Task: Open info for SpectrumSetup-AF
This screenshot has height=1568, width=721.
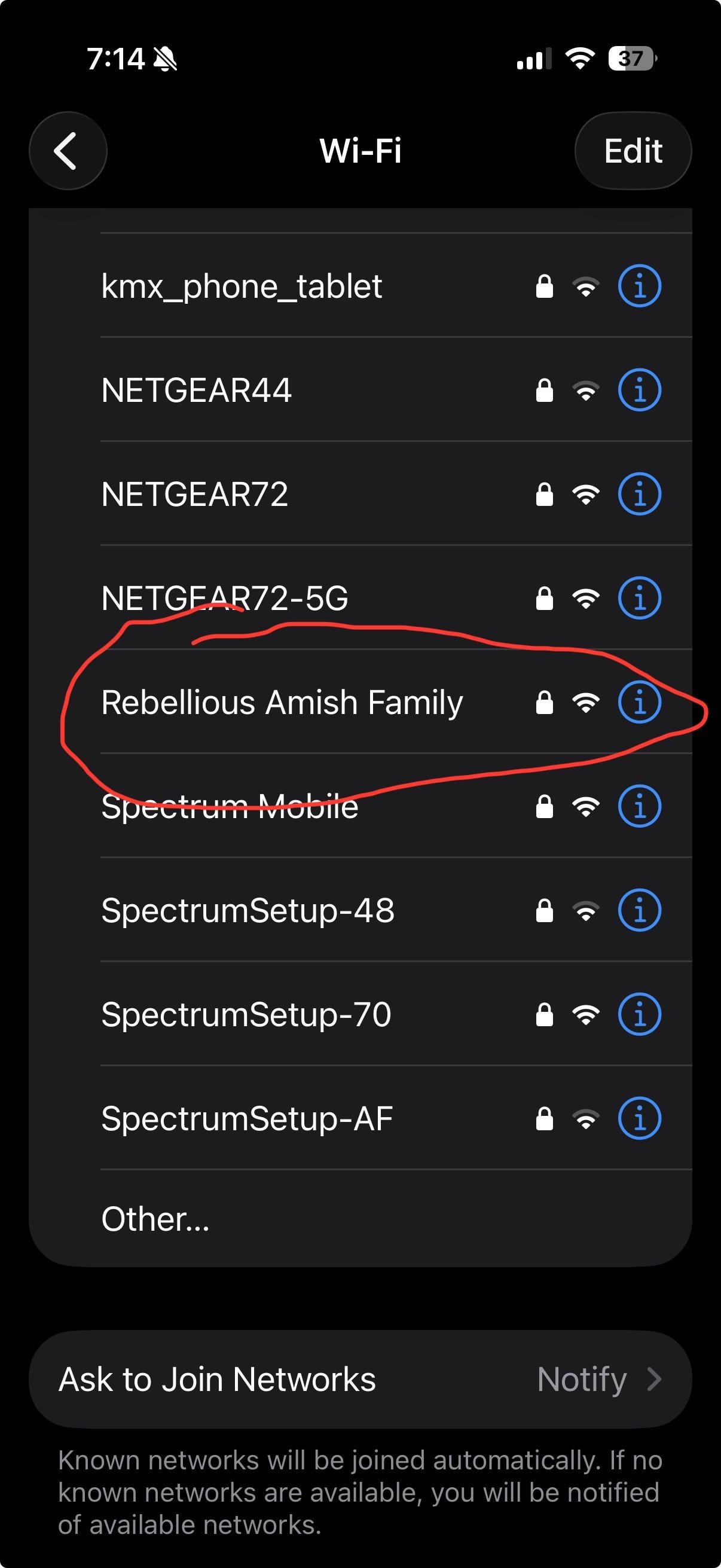Action: 639,1118
